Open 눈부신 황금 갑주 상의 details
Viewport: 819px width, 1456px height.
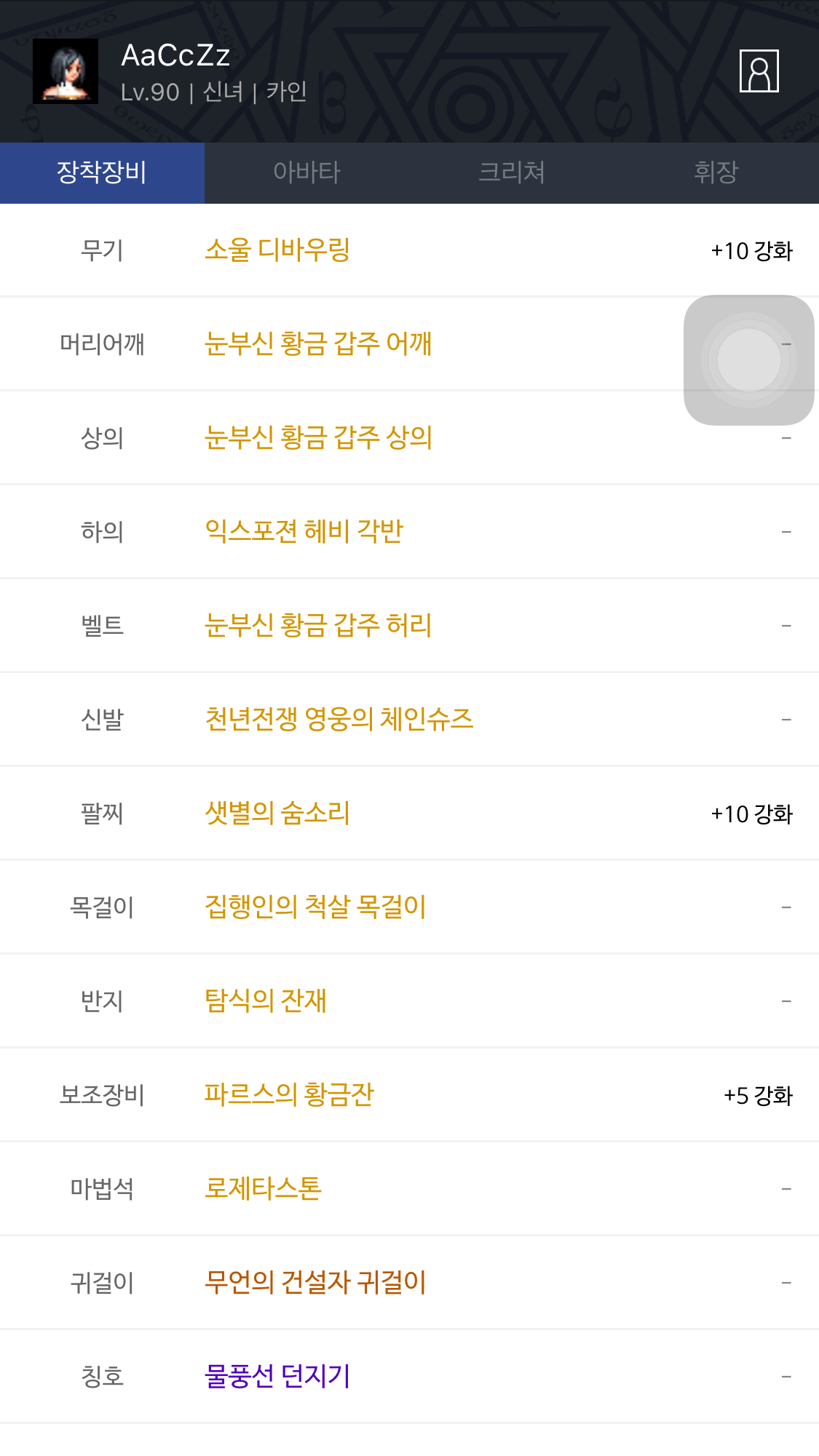tap(318, 437)
